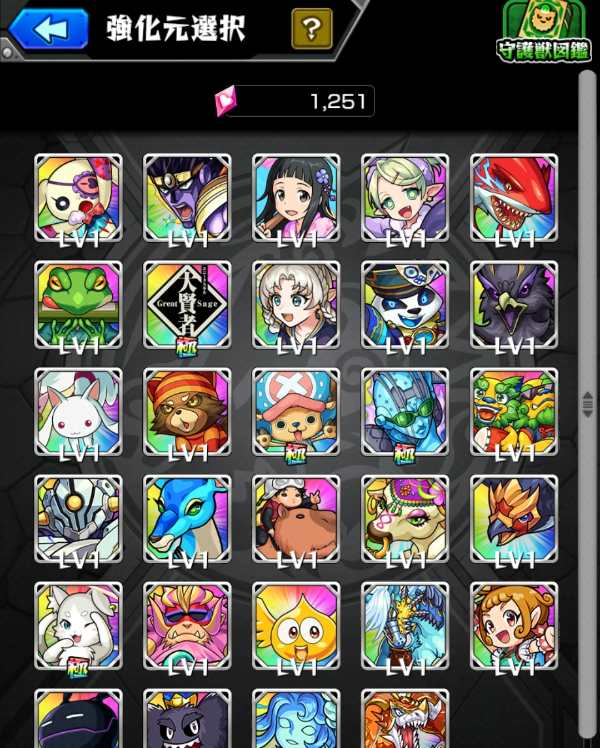The height and width of the screenshot is (748, 600).
Task: Pick the white armored robot monster
Action: [78, 519]
